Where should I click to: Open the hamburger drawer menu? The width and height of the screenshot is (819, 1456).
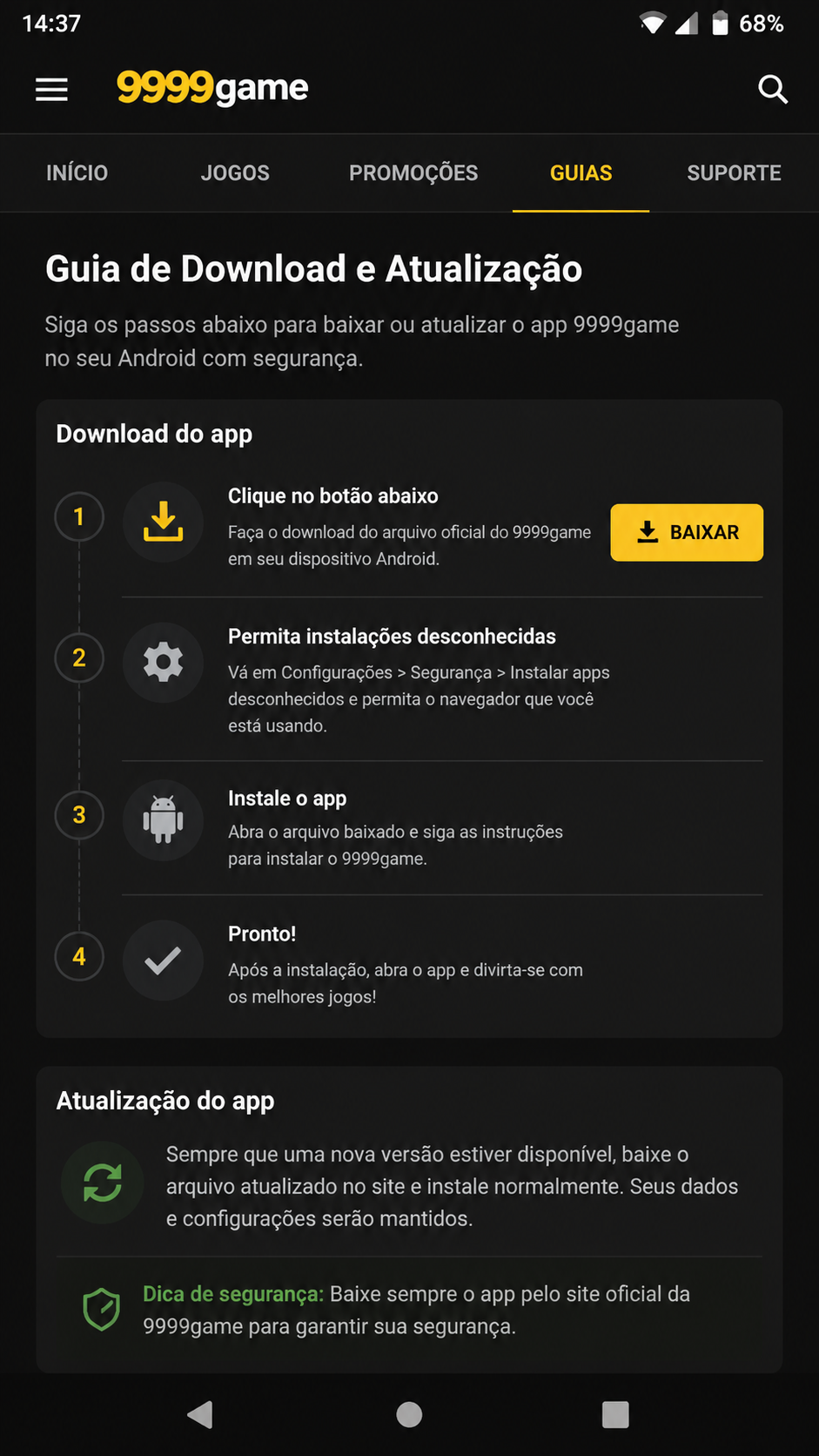coord(51,89)
